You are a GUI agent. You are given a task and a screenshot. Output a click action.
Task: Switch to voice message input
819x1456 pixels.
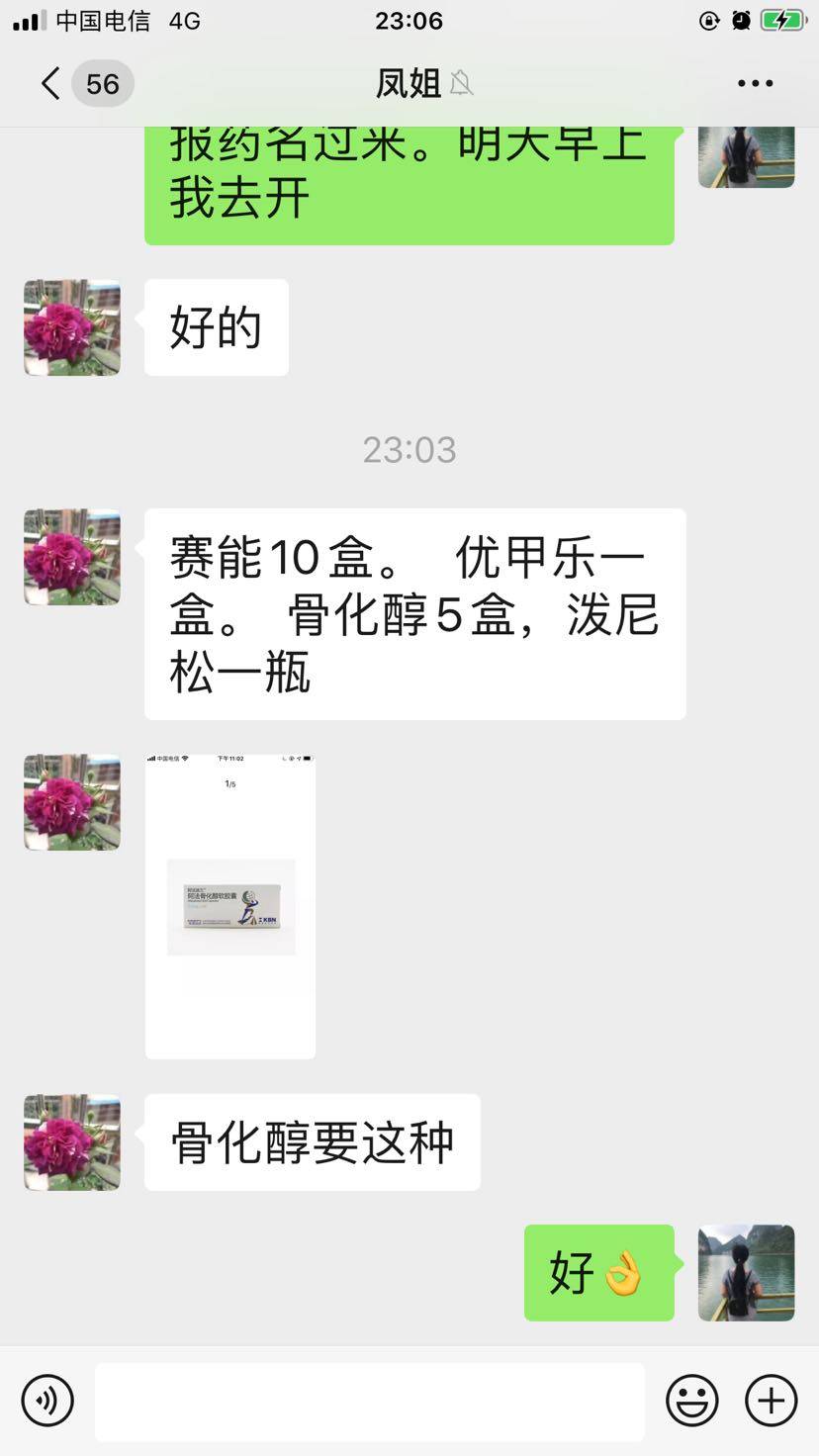pyautogui.click(x=47, y=1401)
